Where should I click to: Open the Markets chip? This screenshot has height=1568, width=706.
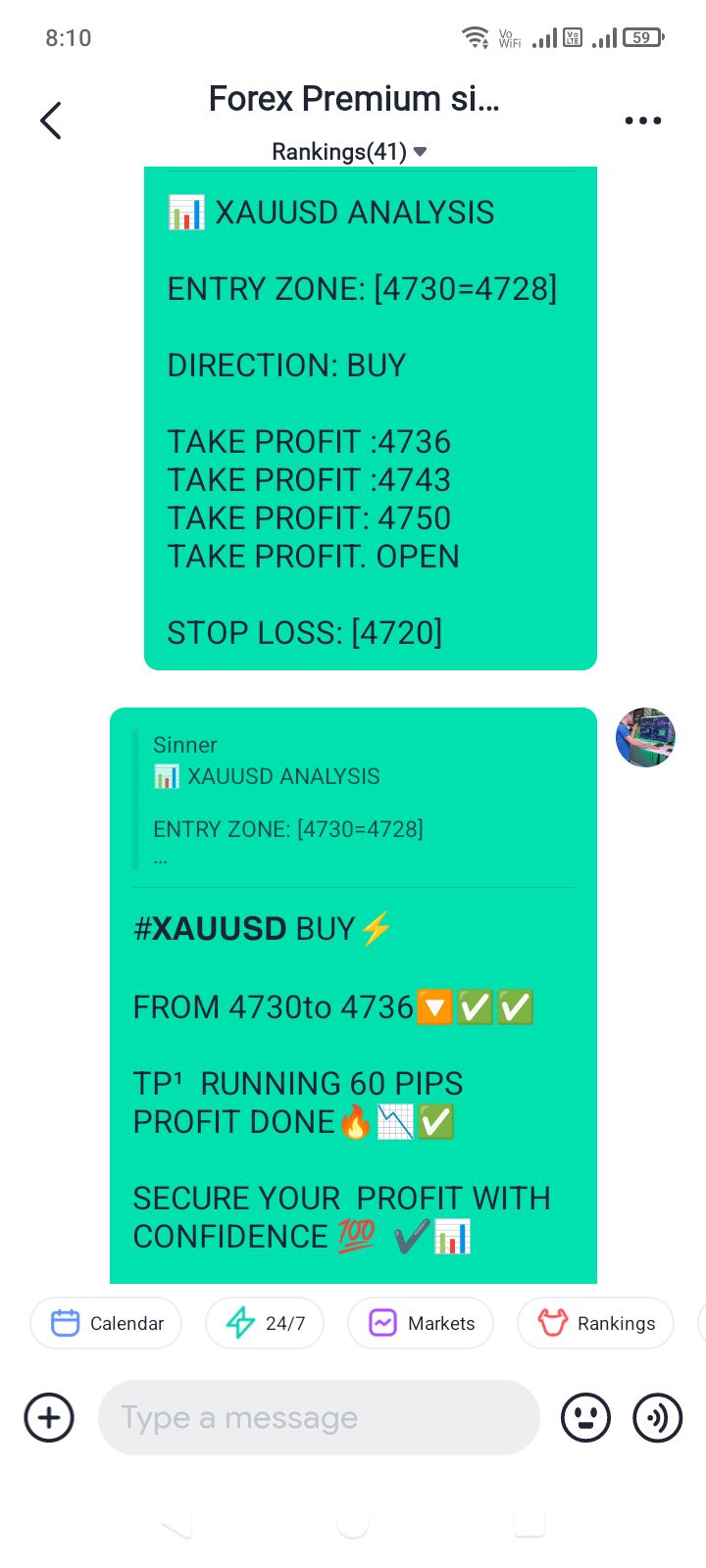coord(421,1323)
